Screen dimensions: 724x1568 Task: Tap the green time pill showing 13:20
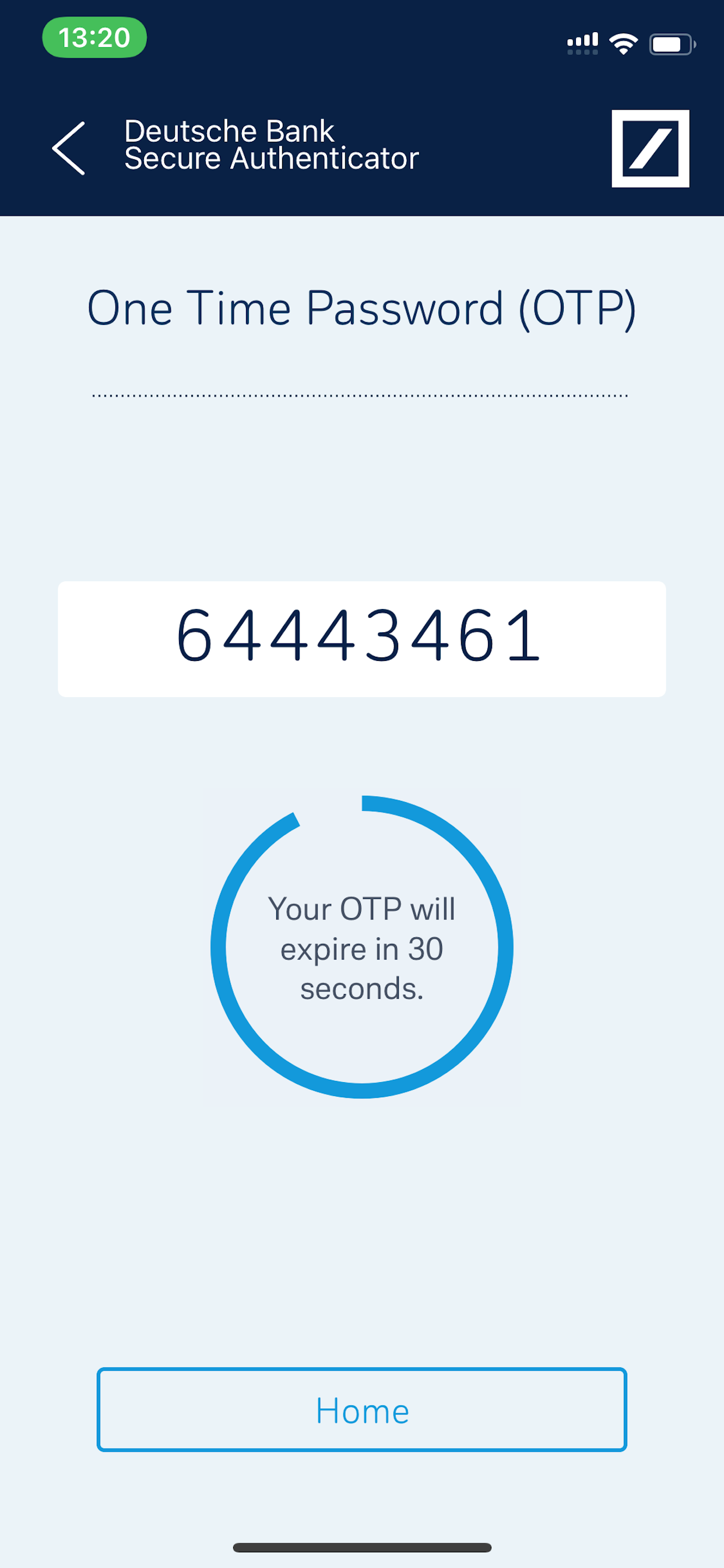tap(94, 37)
